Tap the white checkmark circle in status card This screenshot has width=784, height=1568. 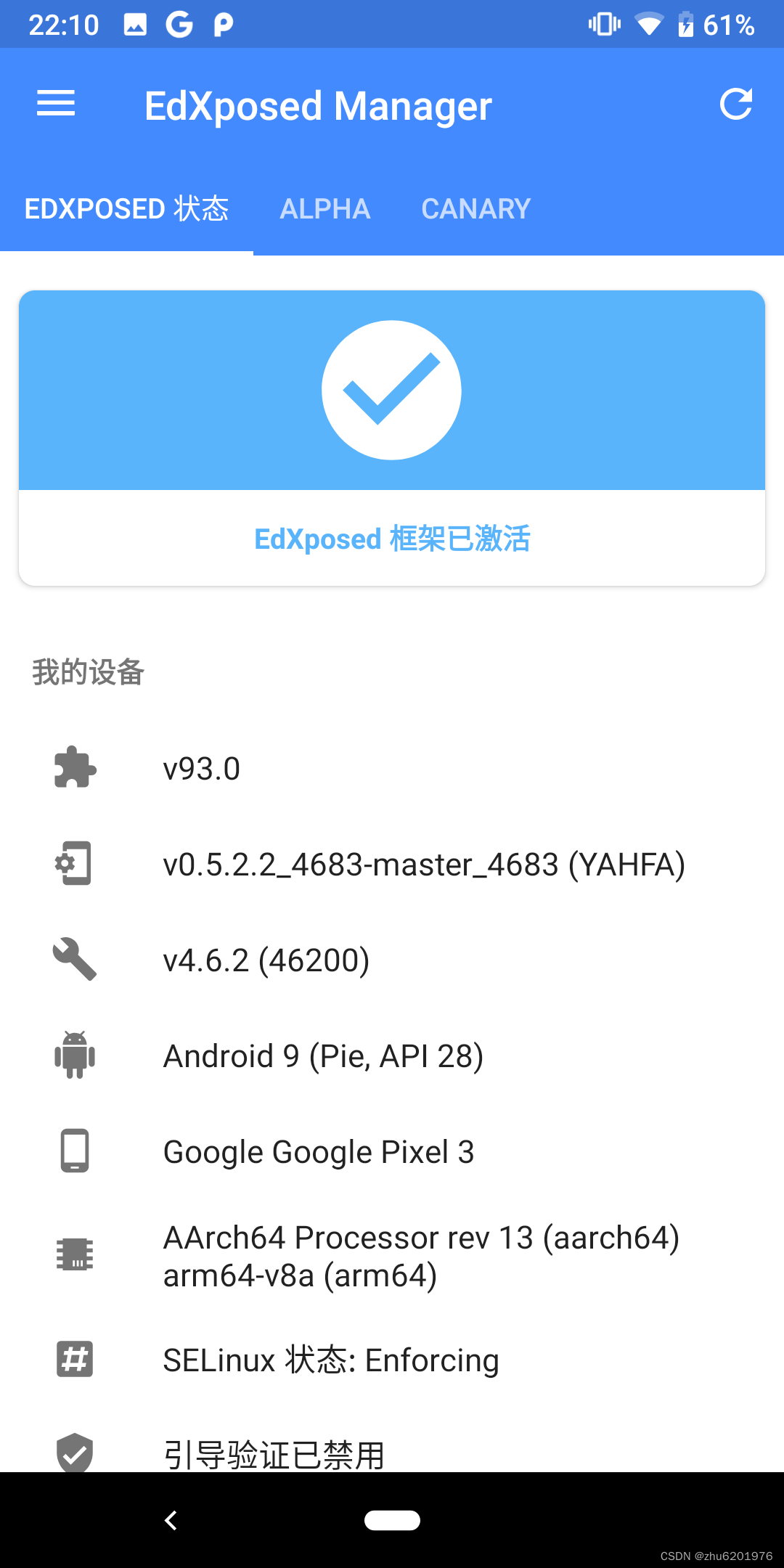pyautogui.click(x=392, y=390)
